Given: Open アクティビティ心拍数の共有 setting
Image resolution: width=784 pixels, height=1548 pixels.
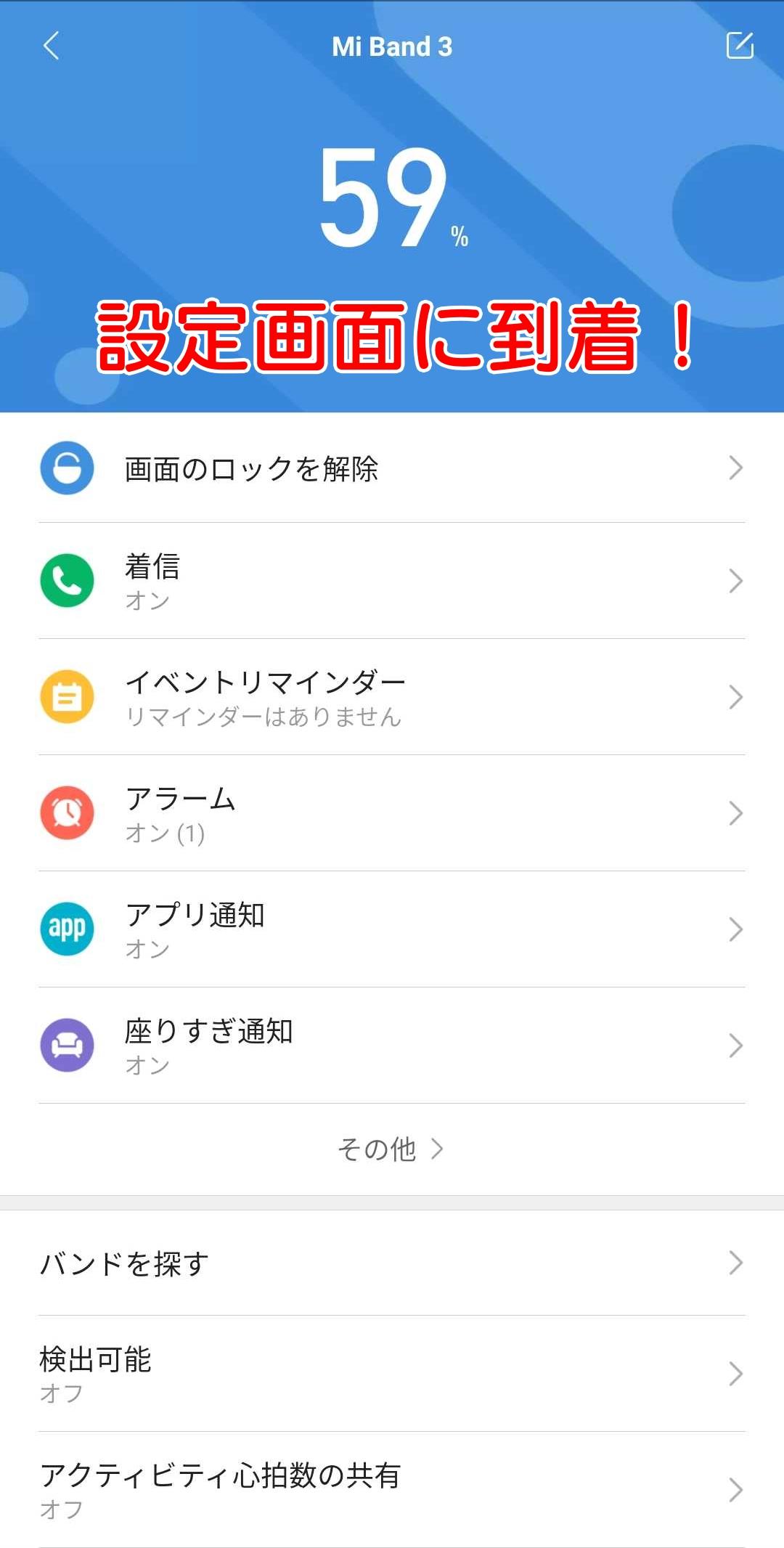Looking at the screenshot, I should [x=392, y=1490].
